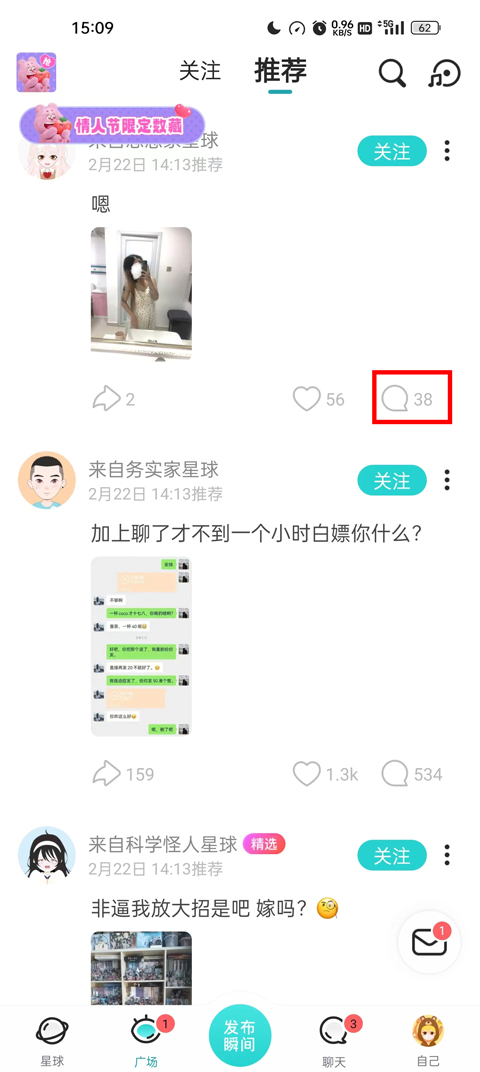Like the post with 56 likes
Image resolution: width=480 pixels, height=1072 pixels.
(319, 399)
